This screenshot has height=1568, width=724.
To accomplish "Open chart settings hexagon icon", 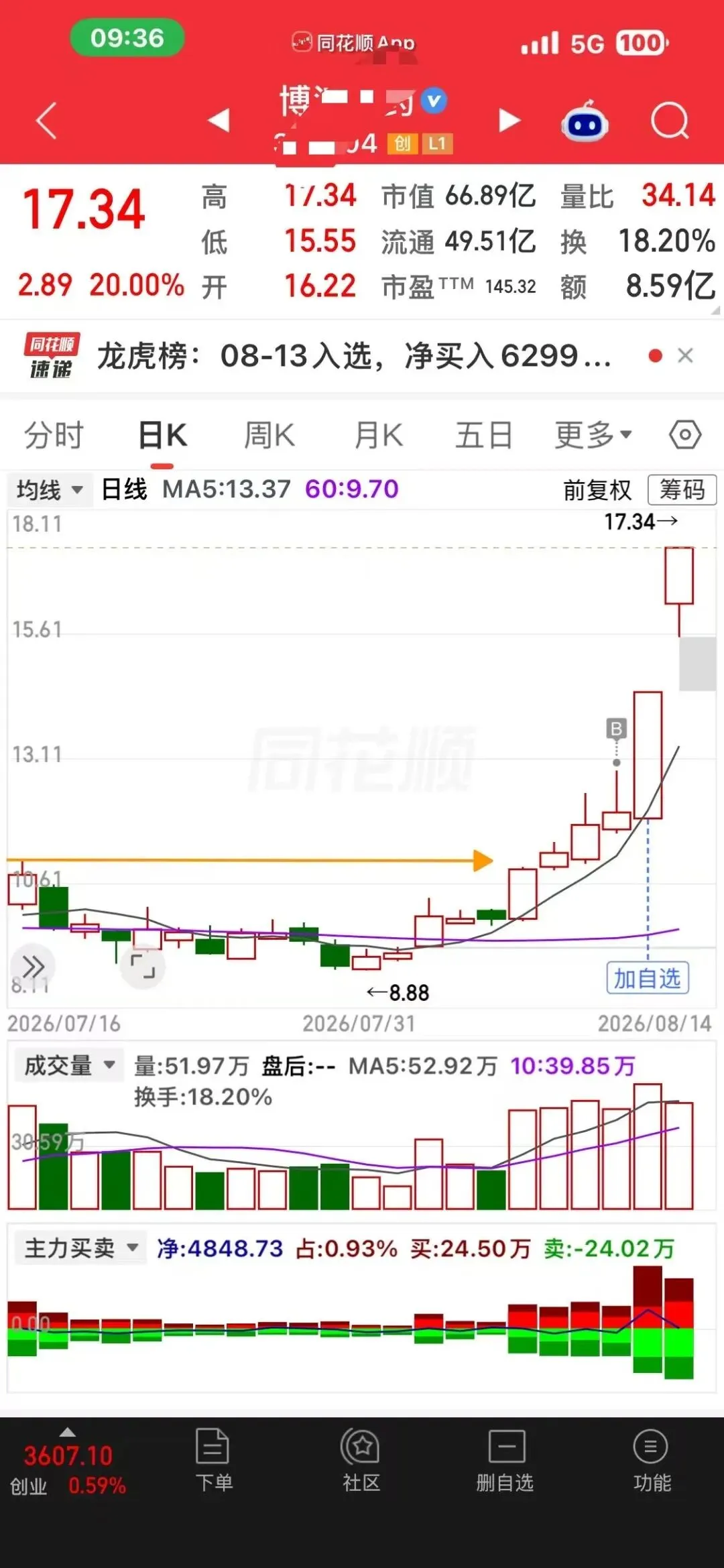I will point(685,435).
